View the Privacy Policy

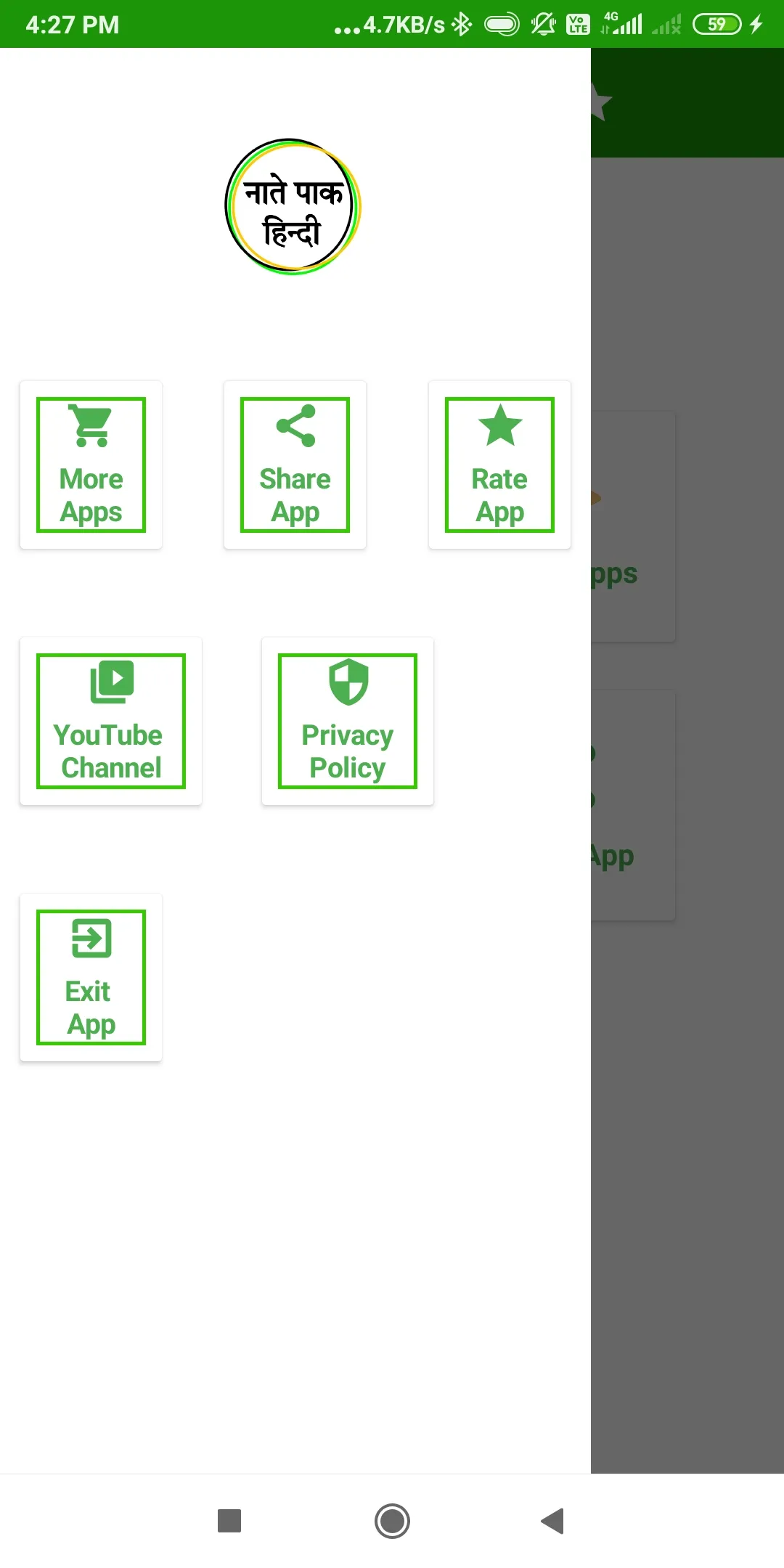pyautogui.click(x=347, y=721)
